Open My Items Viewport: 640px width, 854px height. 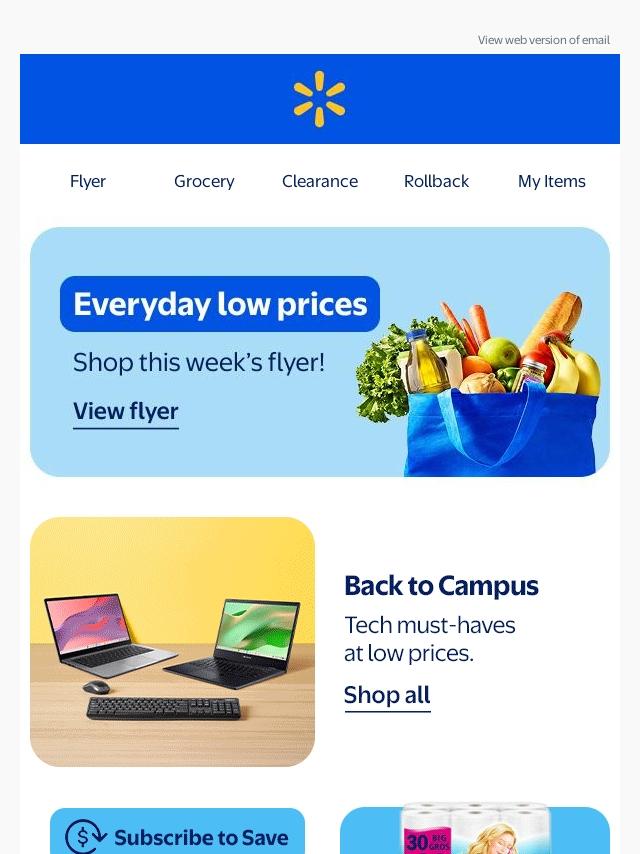[551, 181]
